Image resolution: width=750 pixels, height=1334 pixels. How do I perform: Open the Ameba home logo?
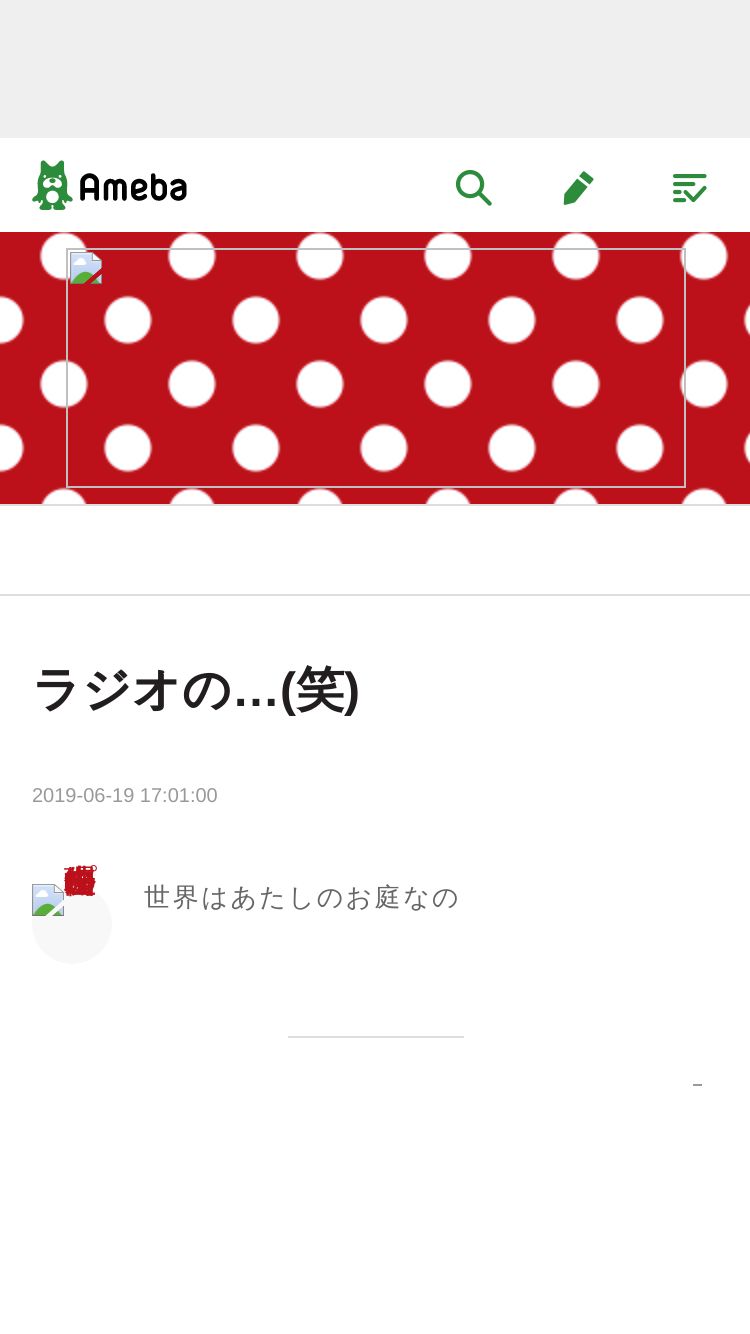tap(110, 186)
